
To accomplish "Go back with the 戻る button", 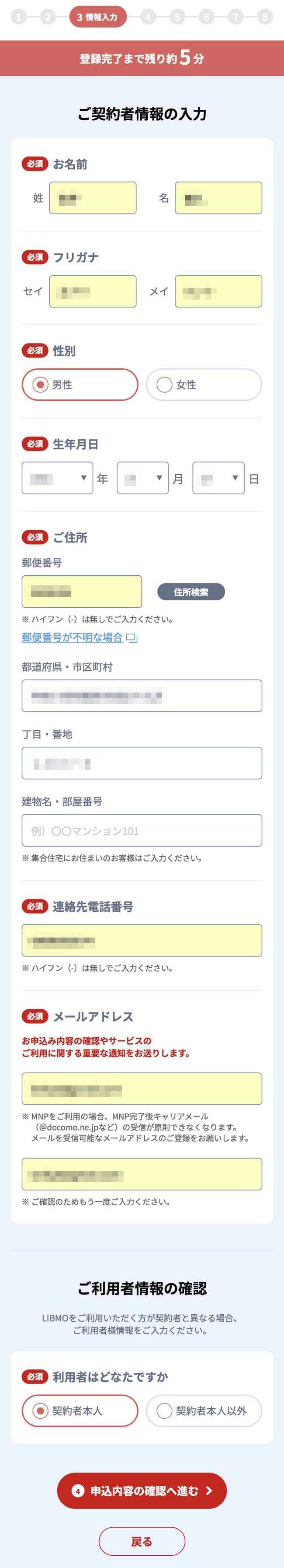I will click(x=142, y=1541).
